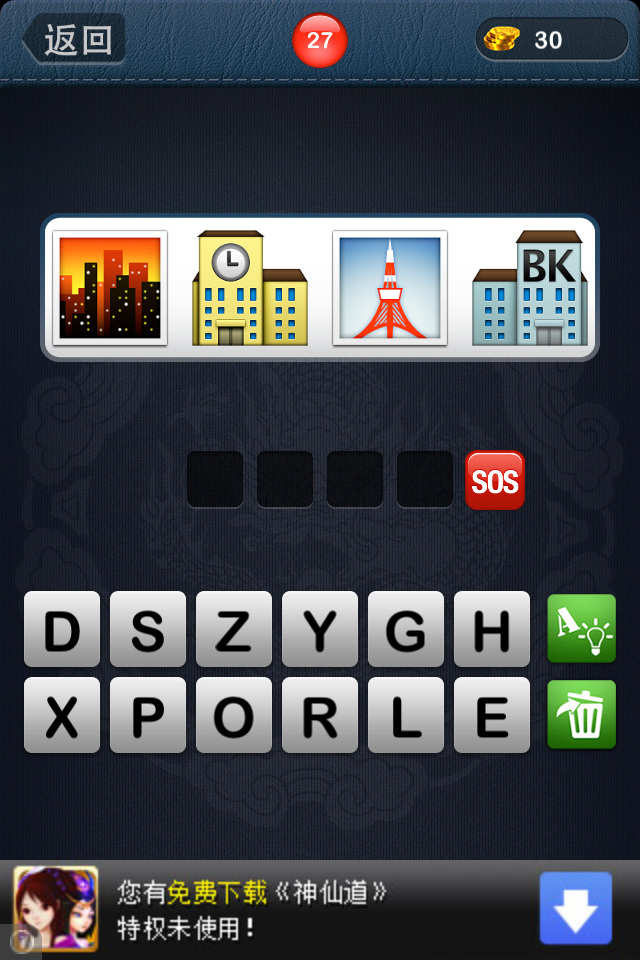Tap the trash can to remove letters
The width and height of the screenshot is (640, 960).
(581, 715)
